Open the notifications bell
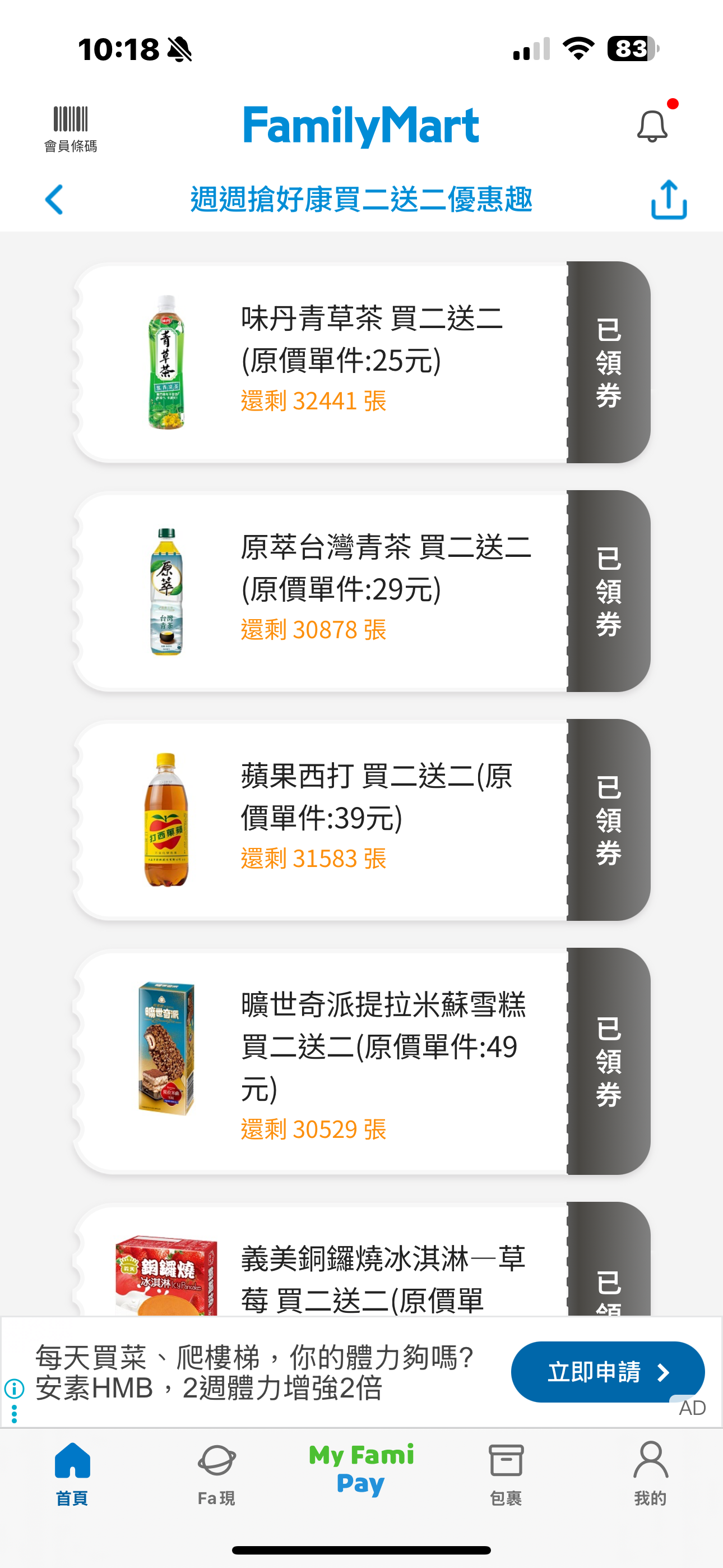This screenshot has width=723, height=1568. 652,126
